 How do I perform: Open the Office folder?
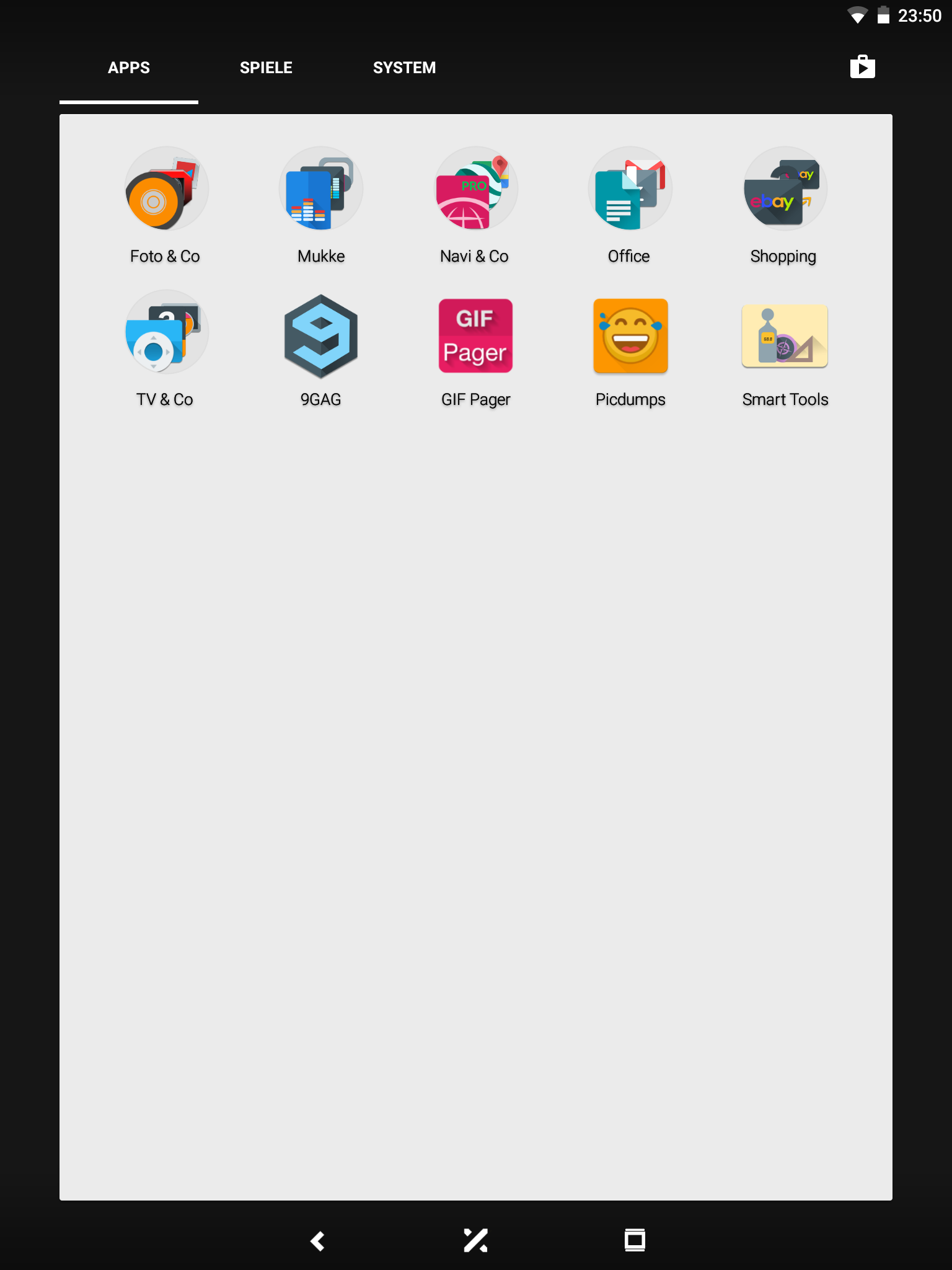[x=630, y=189]
